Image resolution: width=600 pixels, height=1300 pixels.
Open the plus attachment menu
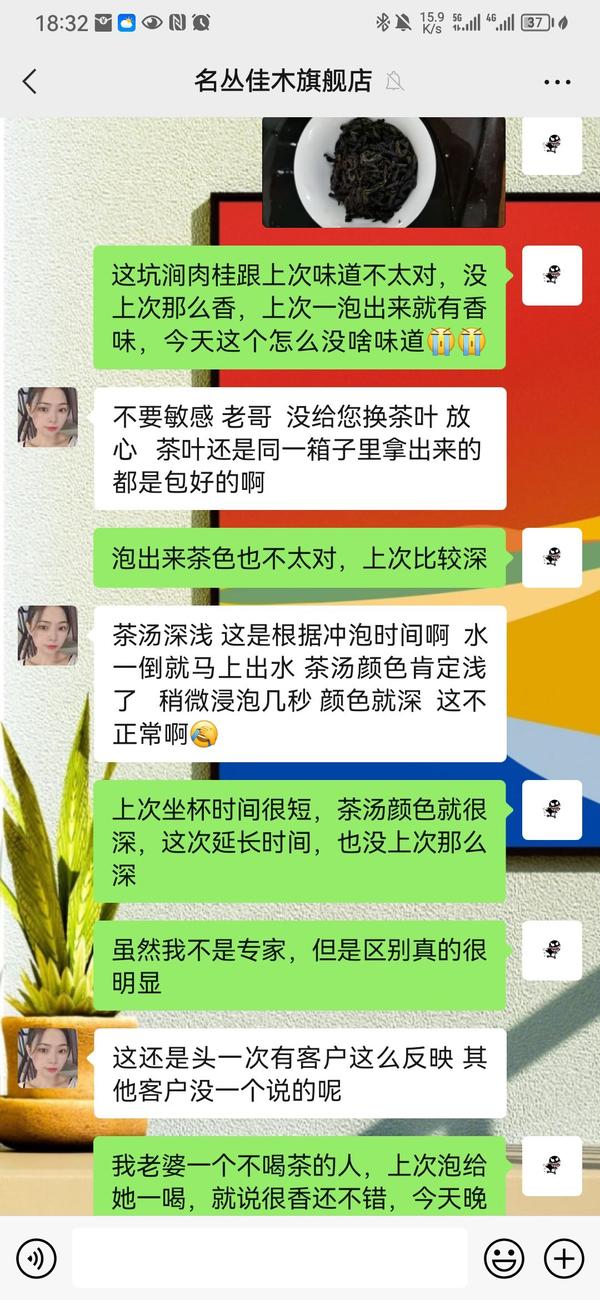[x=564, y=1258]
